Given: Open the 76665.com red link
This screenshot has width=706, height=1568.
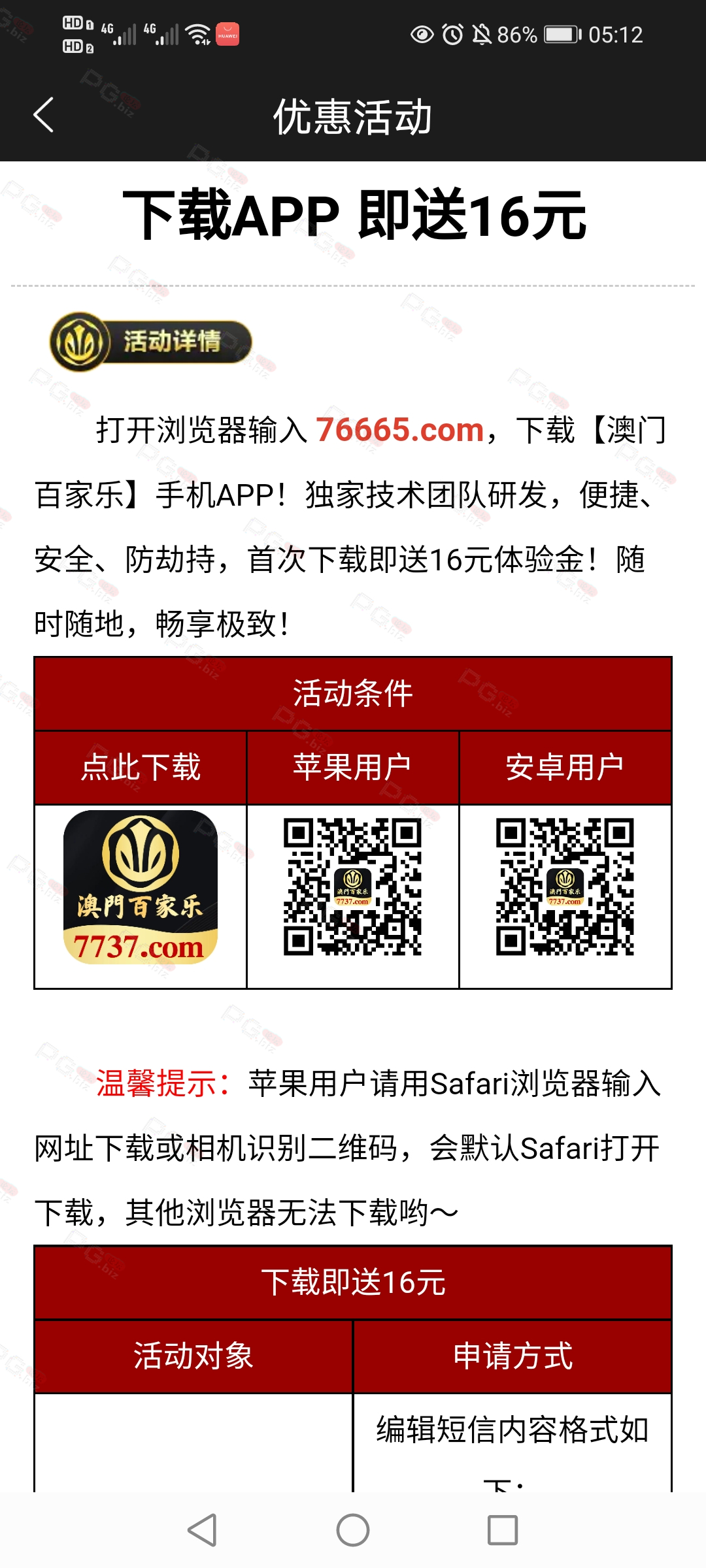Looking at the screenshot, I should tap(399, 430).
